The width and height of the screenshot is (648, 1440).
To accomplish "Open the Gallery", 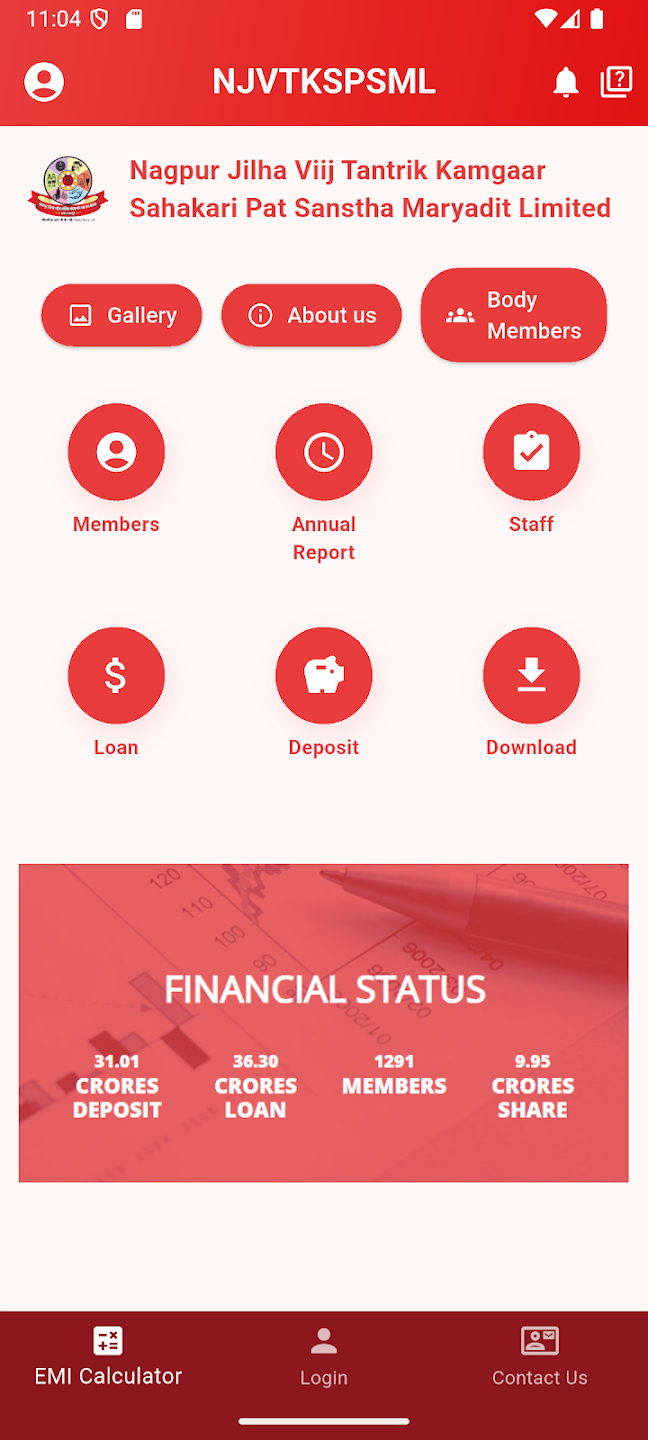I will (x=122, y=315).
